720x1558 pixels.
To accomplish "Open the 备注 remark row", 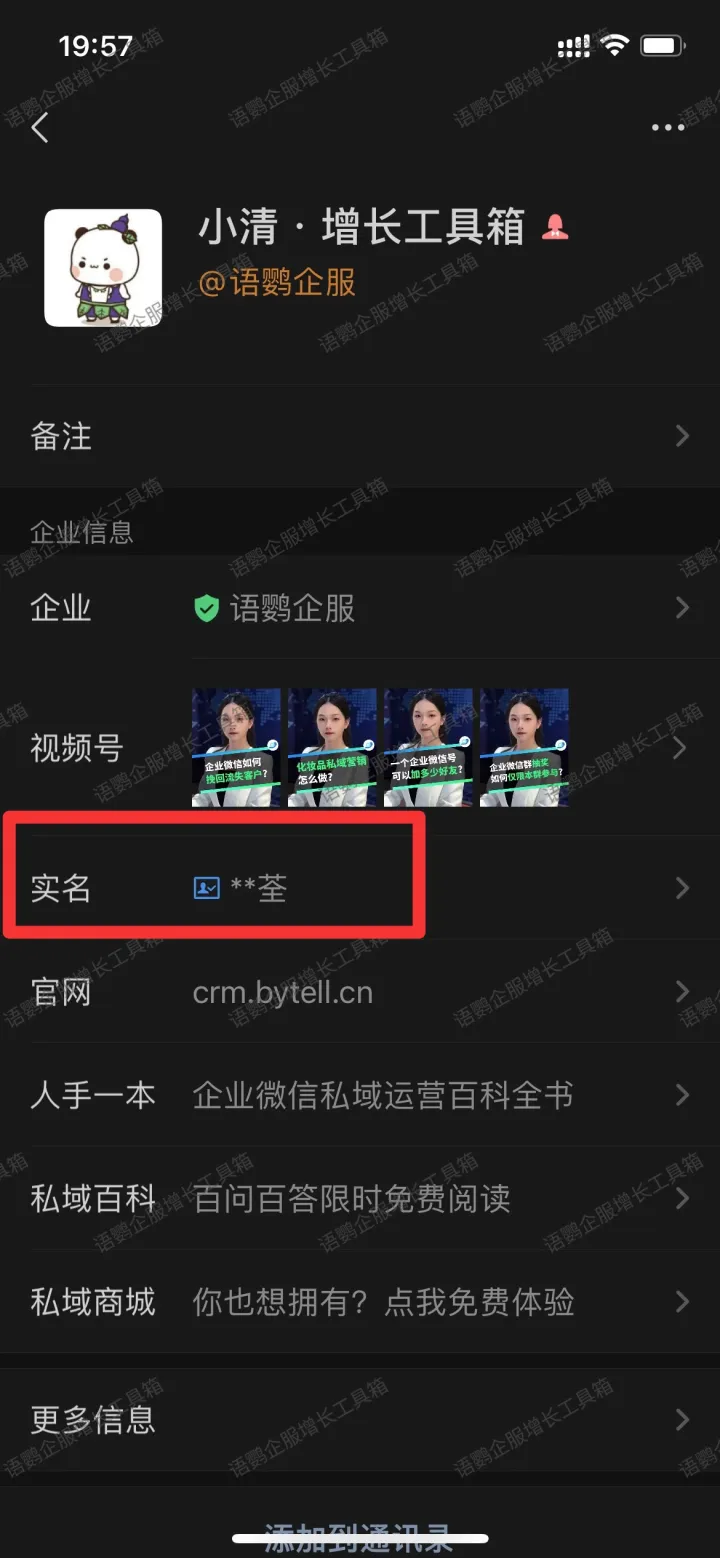I will (360, 436).
